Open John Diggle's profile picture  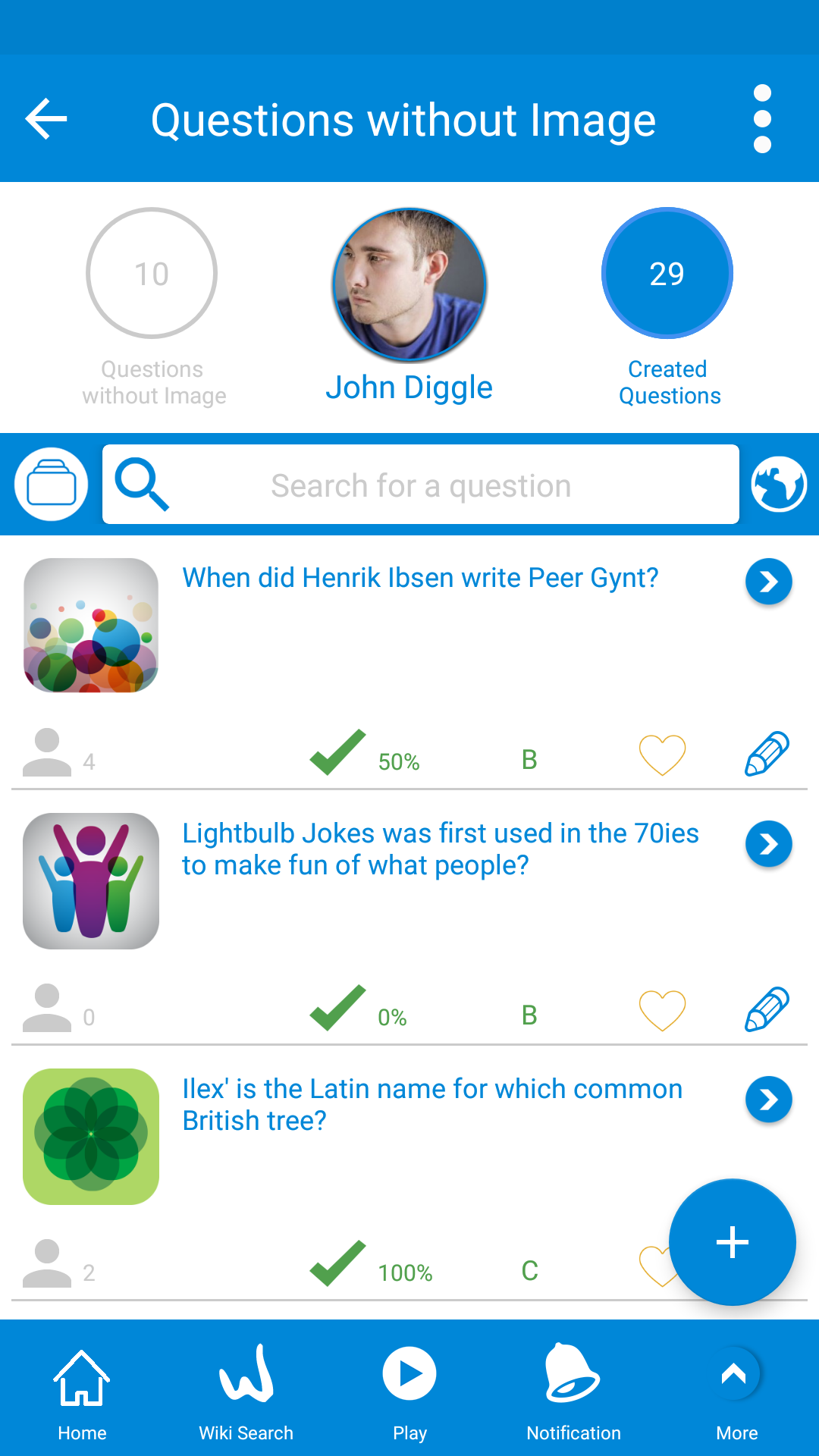click(x=409, y=285)
